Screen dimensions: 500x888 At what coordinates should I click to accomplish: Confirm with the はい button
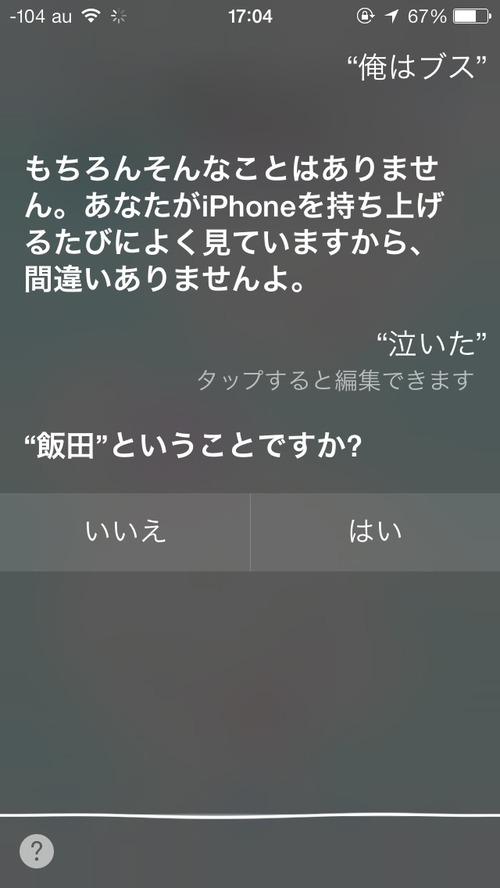(x=375, y=532)
